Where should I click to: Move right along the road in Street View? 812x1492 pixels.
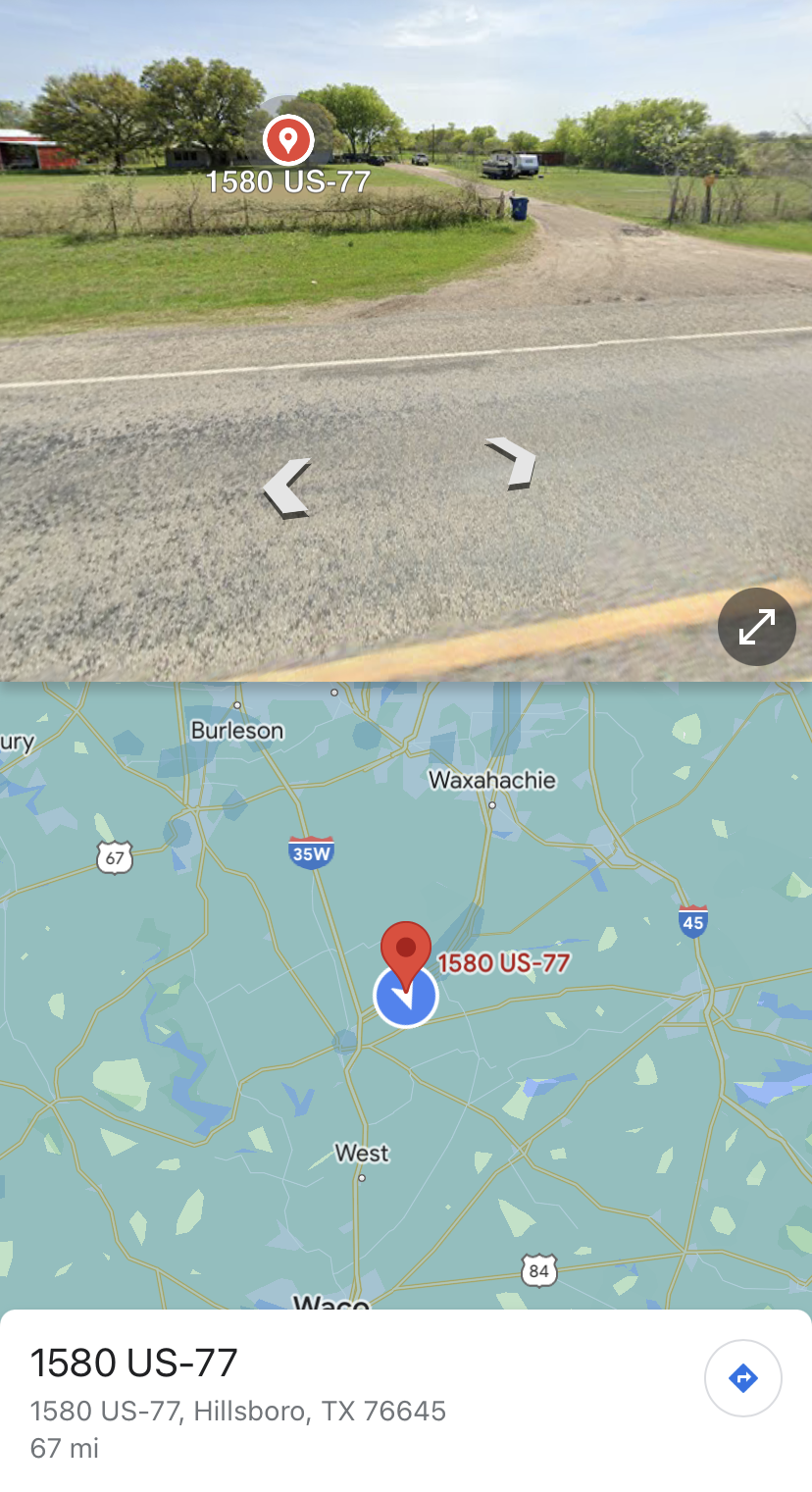pos(512,462)
